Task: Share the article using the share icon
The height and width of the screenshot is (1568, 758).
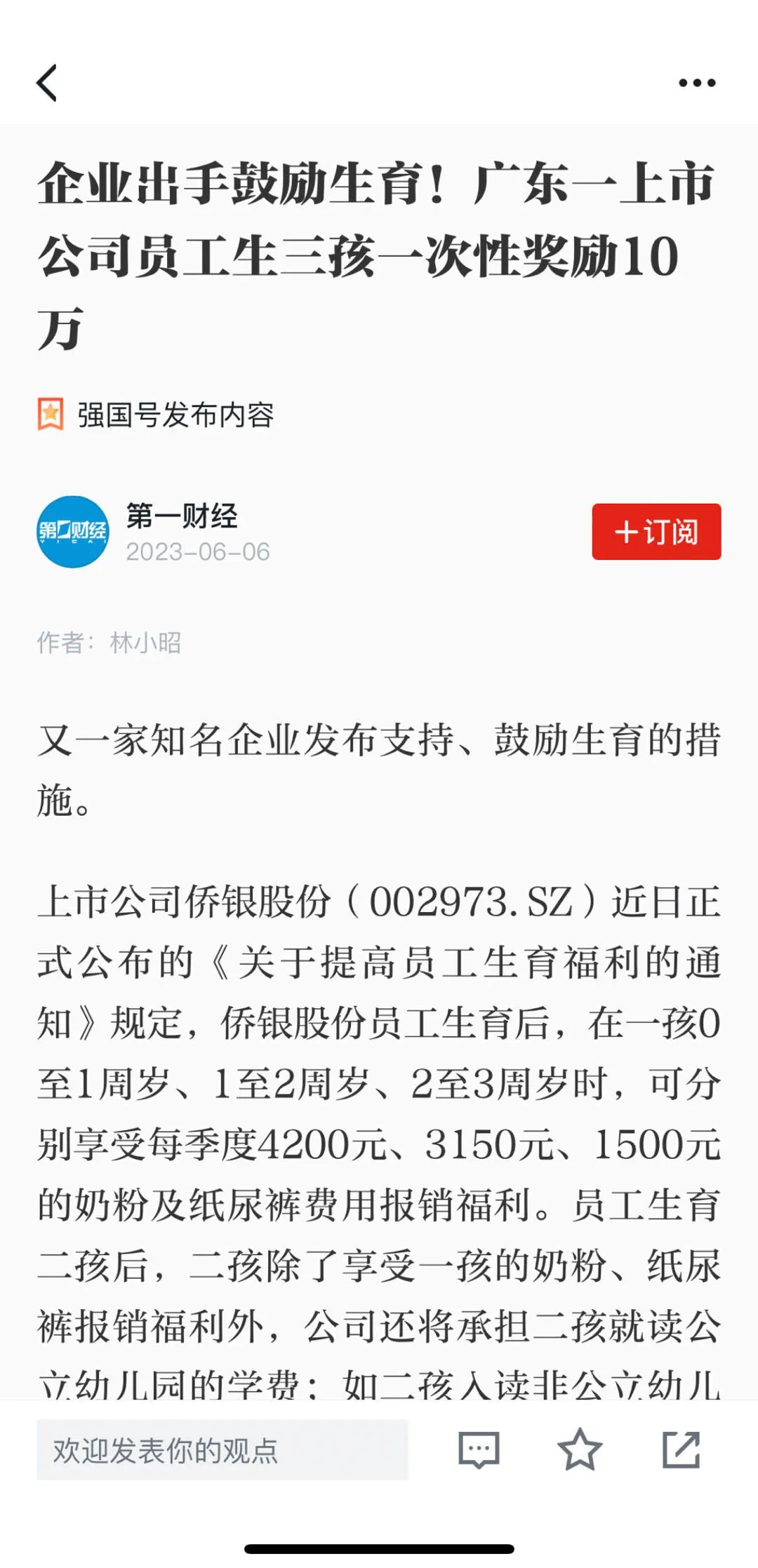Action: pyautogui.click(x=681, y=1449)
